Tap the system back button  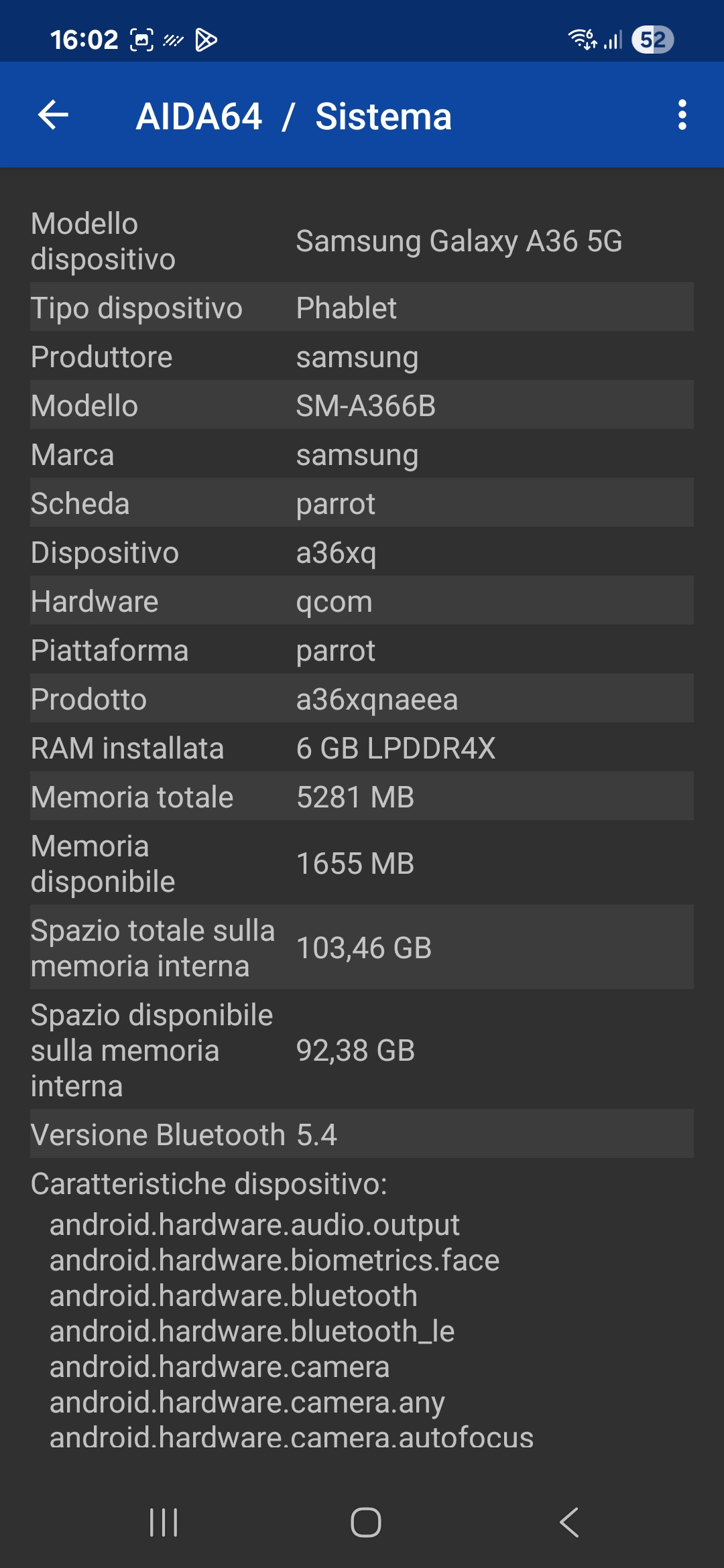569,1522
